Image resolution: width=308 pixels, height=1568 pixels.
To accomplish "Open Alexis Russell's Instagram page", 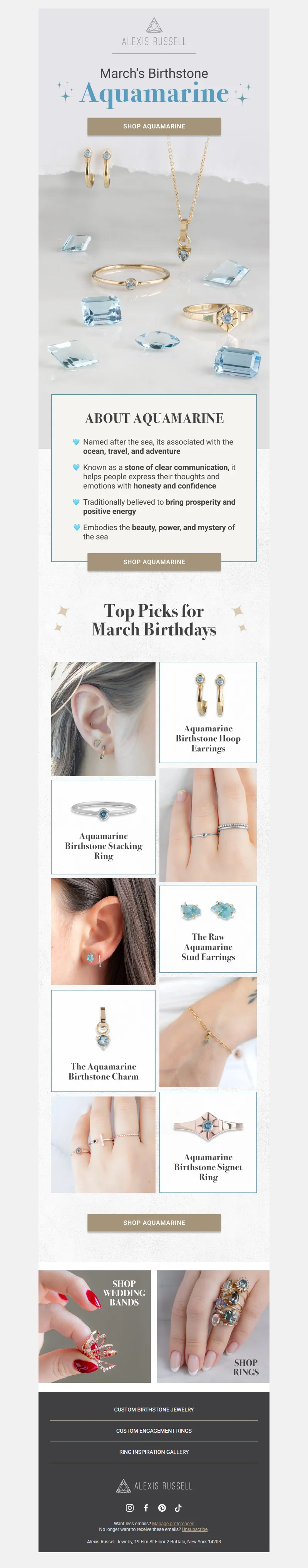I will (x=129, y=1508).
